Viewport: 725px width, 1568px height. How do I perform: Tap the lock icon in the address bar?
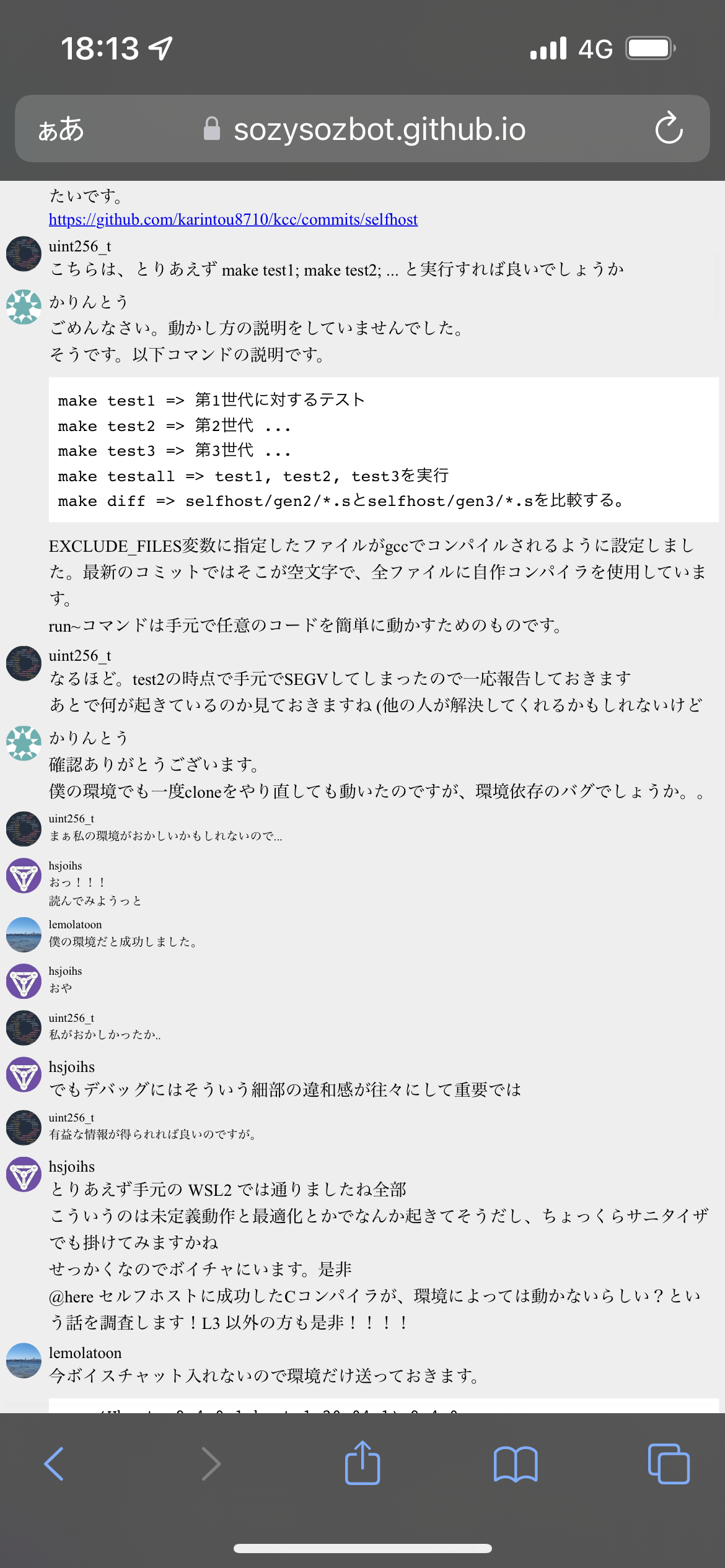coord(212,128)
